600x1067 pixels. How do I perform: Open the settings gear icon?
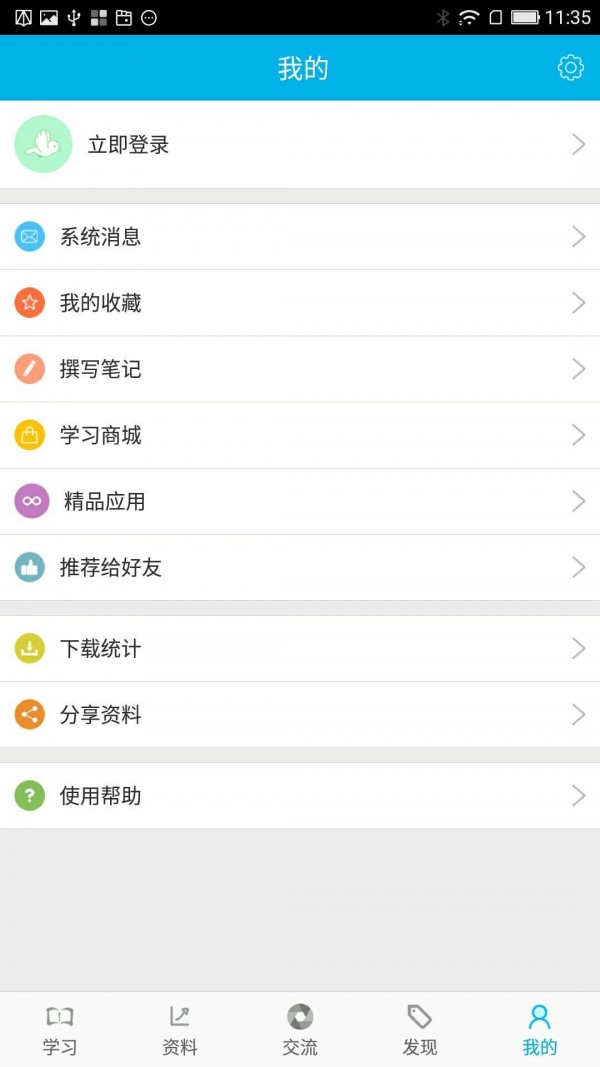pyautogui.click(x=570, y=68)
